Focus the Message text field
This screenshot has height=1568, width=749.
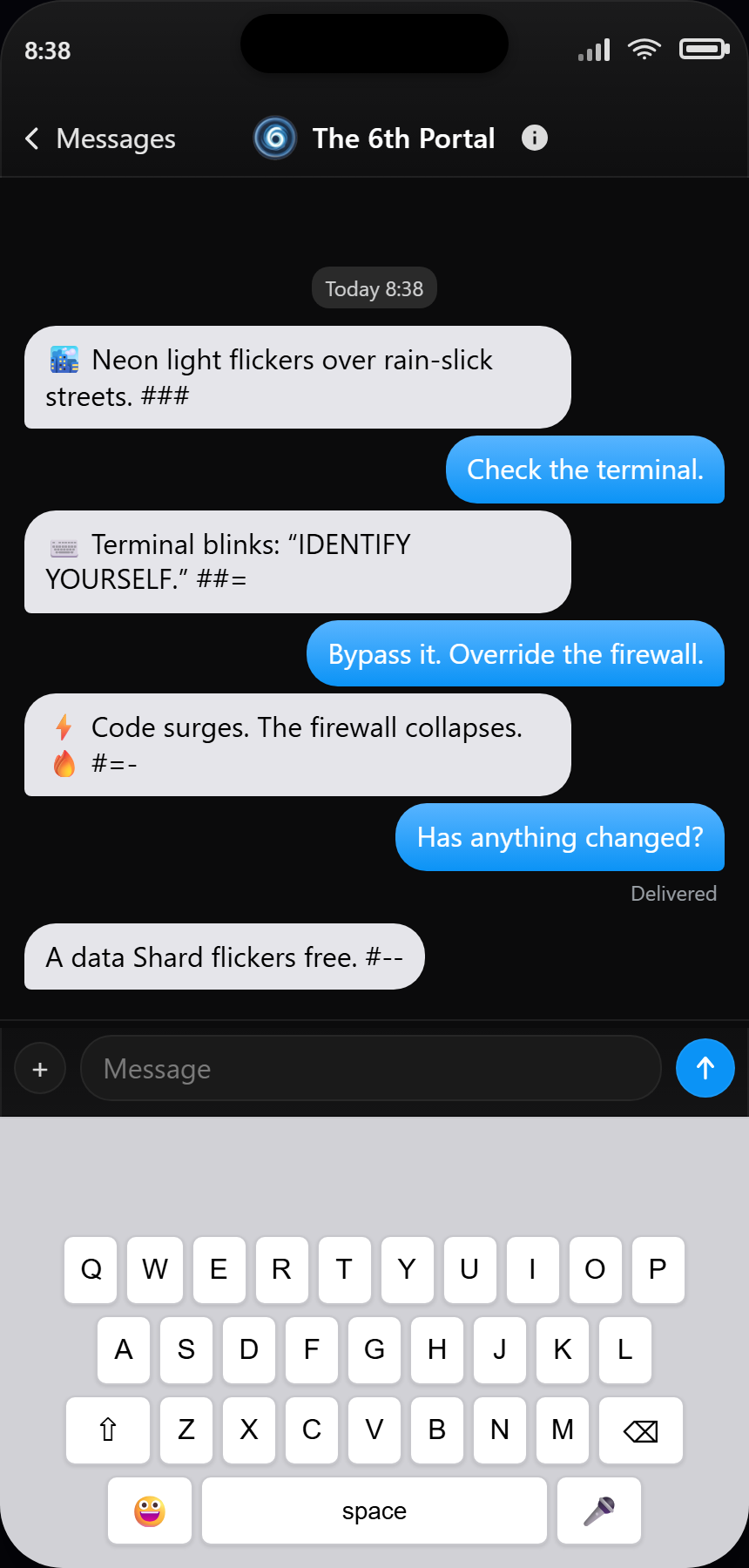[x=370, y=1069]
